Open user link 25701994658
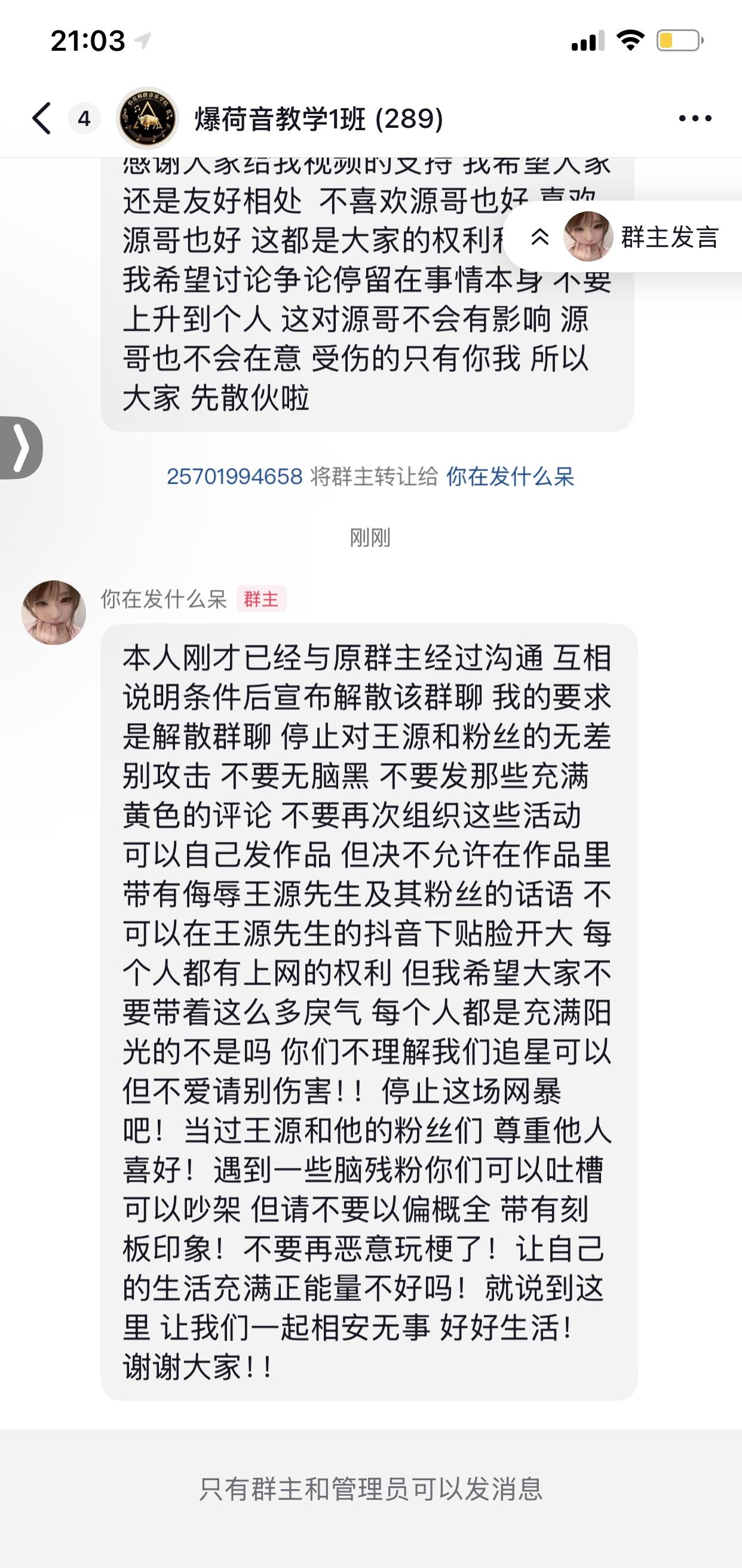This screenshot has width=742, height=1568. (235, 476)
